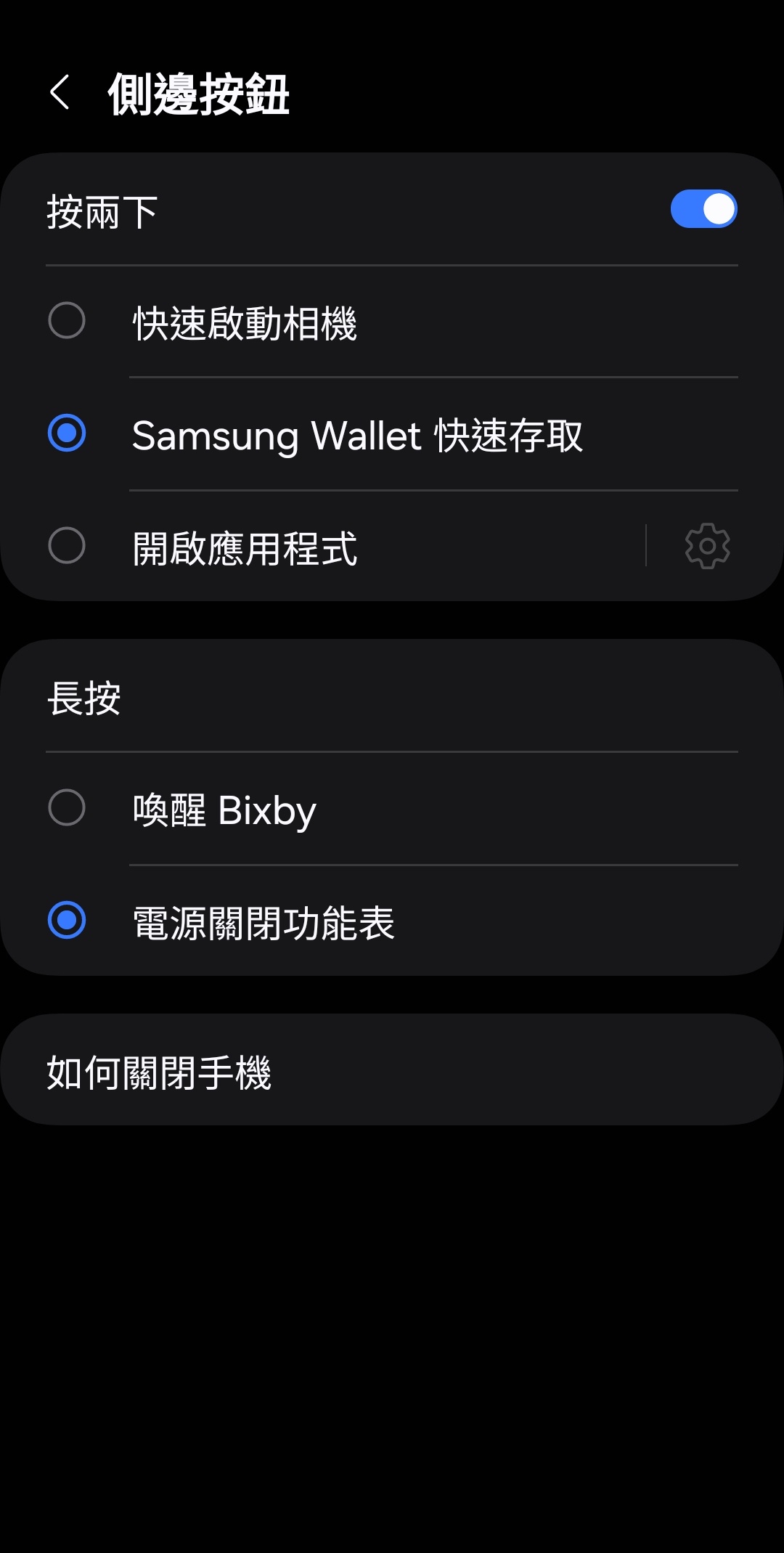Go back from 側邊按鈕 settings
The height and width of the screenshot is (1553, 784).
click(60, 93)
